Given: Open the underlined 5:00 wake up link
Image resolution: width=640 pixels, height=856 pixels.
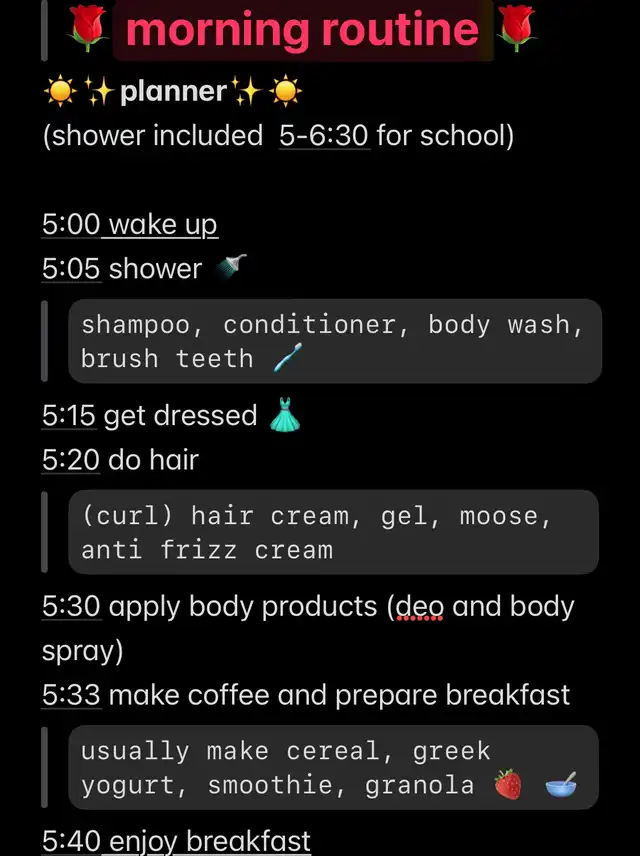Looking at the screenshot, I should click(130, 224).
